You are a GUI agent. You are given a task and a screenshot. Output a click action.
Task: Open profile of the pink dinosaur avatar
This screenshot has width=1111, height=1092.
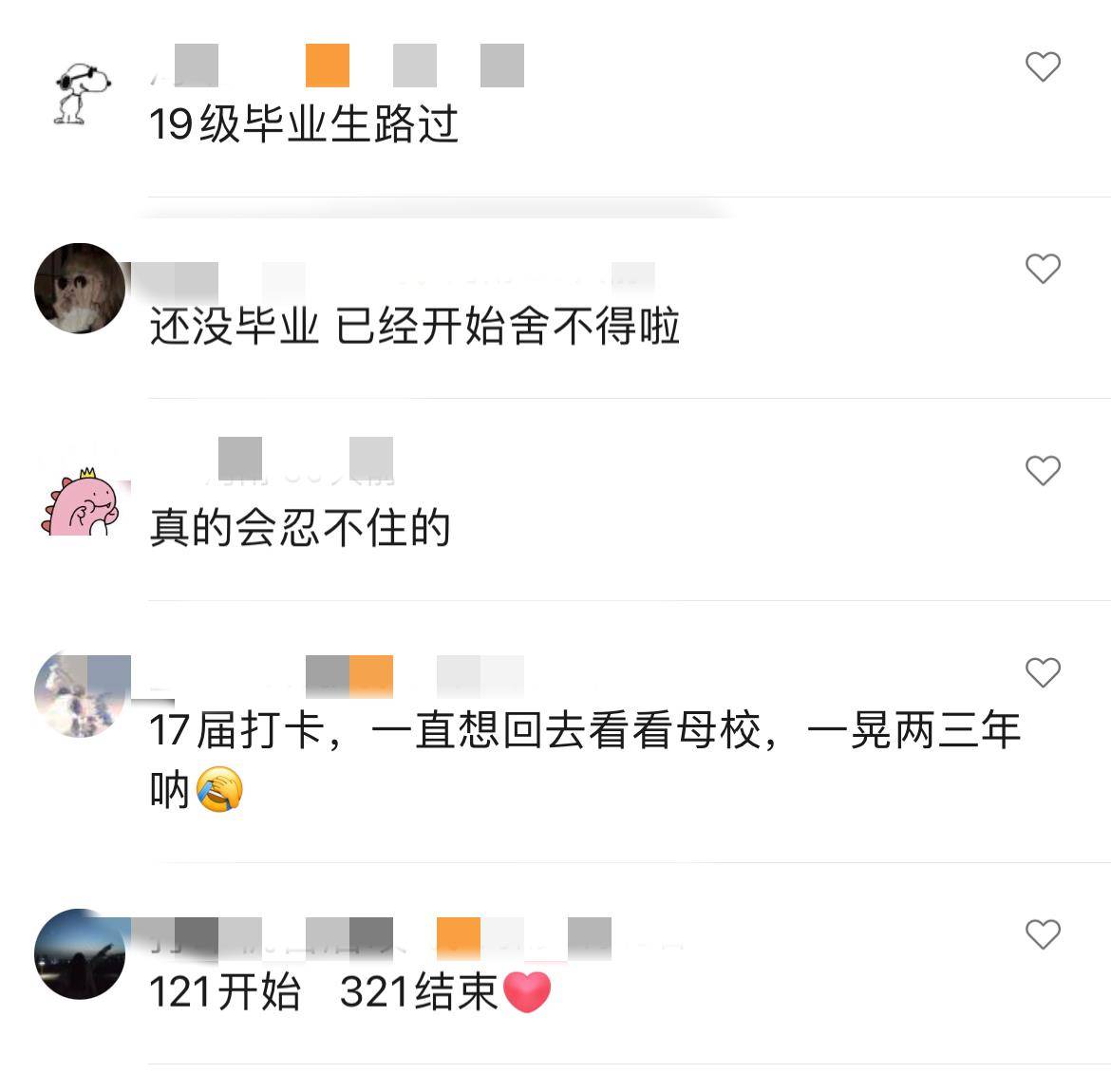[x=81, y=501]
